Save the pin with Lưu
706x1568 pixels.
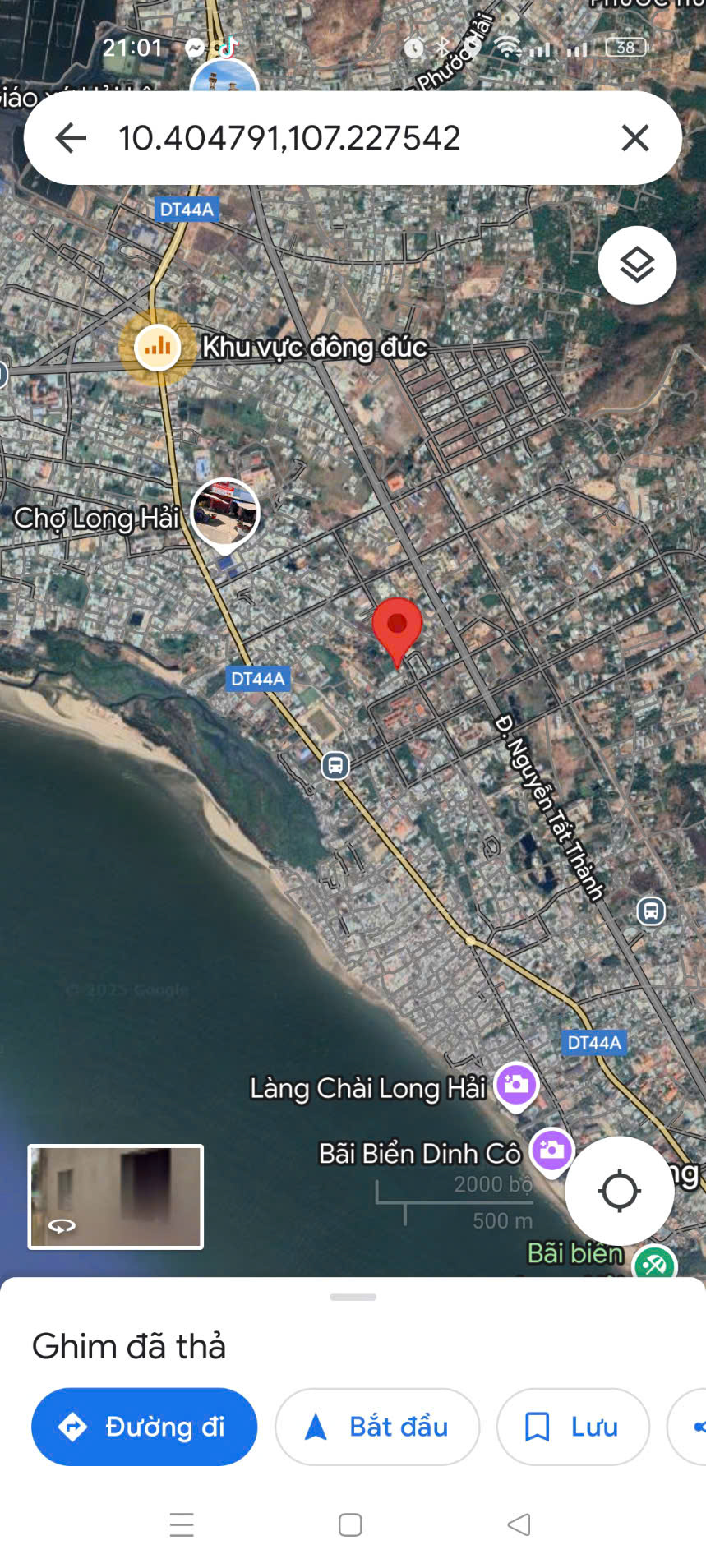point(573,1427)
